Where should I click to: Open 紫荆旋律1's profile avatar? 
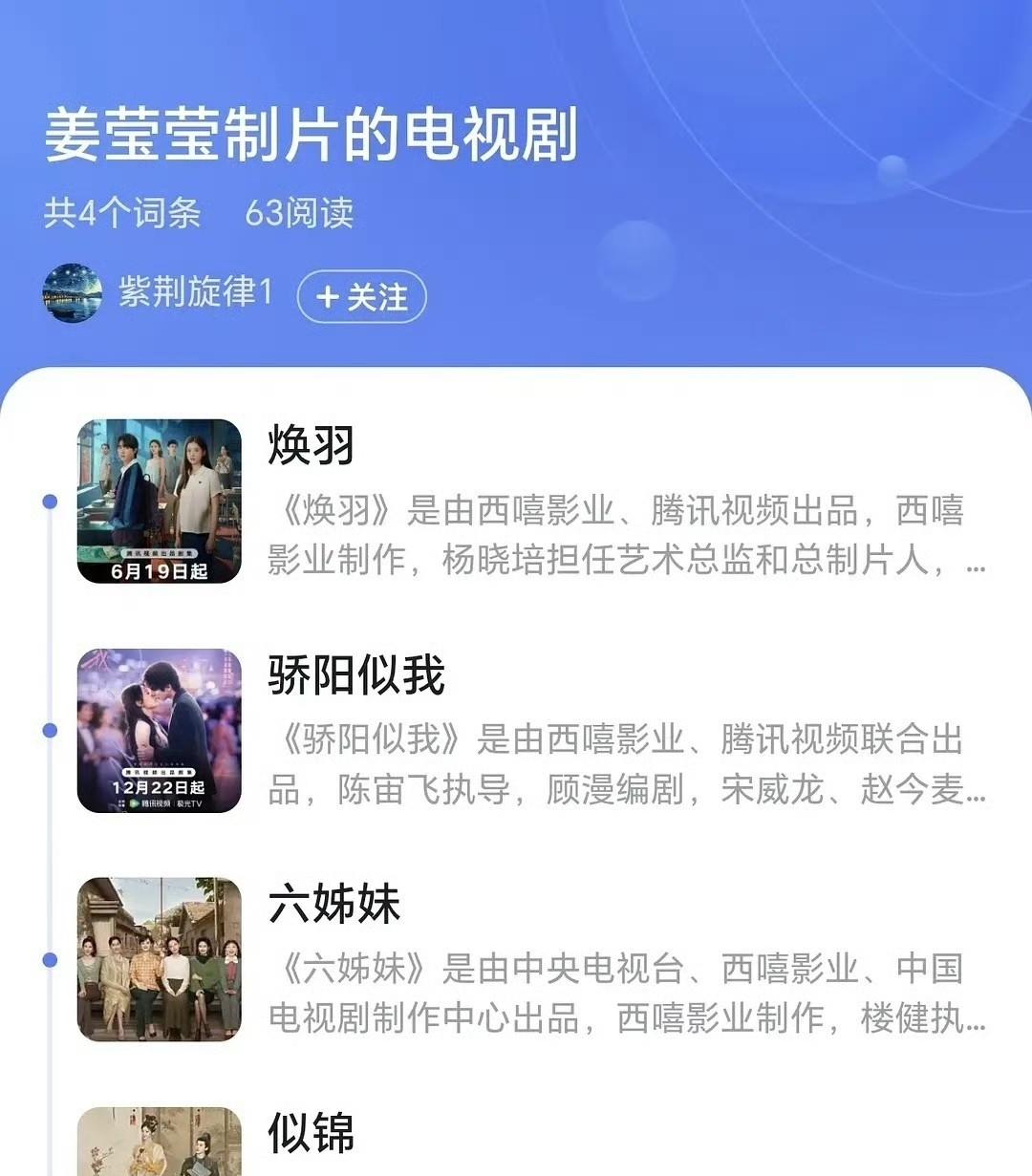[73, 293]
